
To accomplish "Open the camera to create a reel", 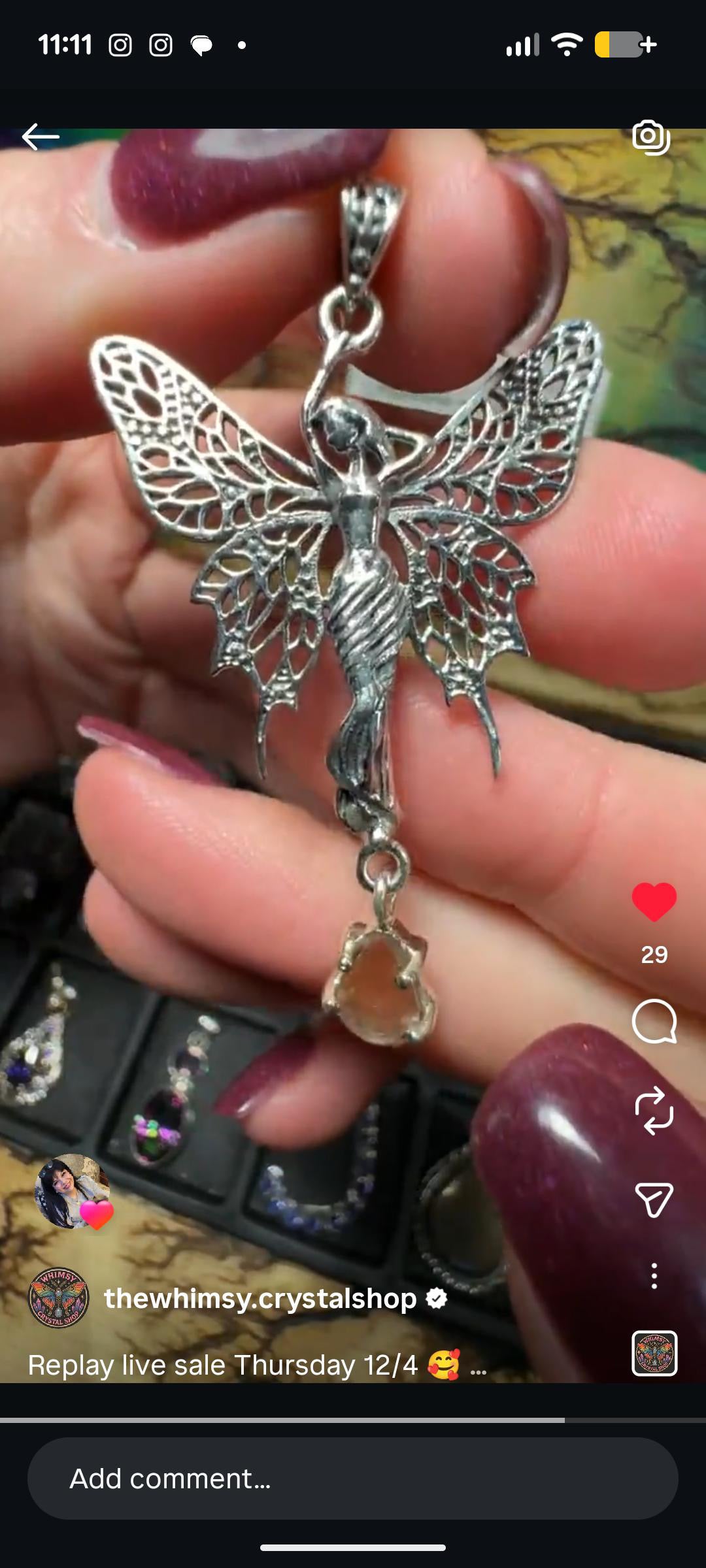I will click(x=651, y=137).
